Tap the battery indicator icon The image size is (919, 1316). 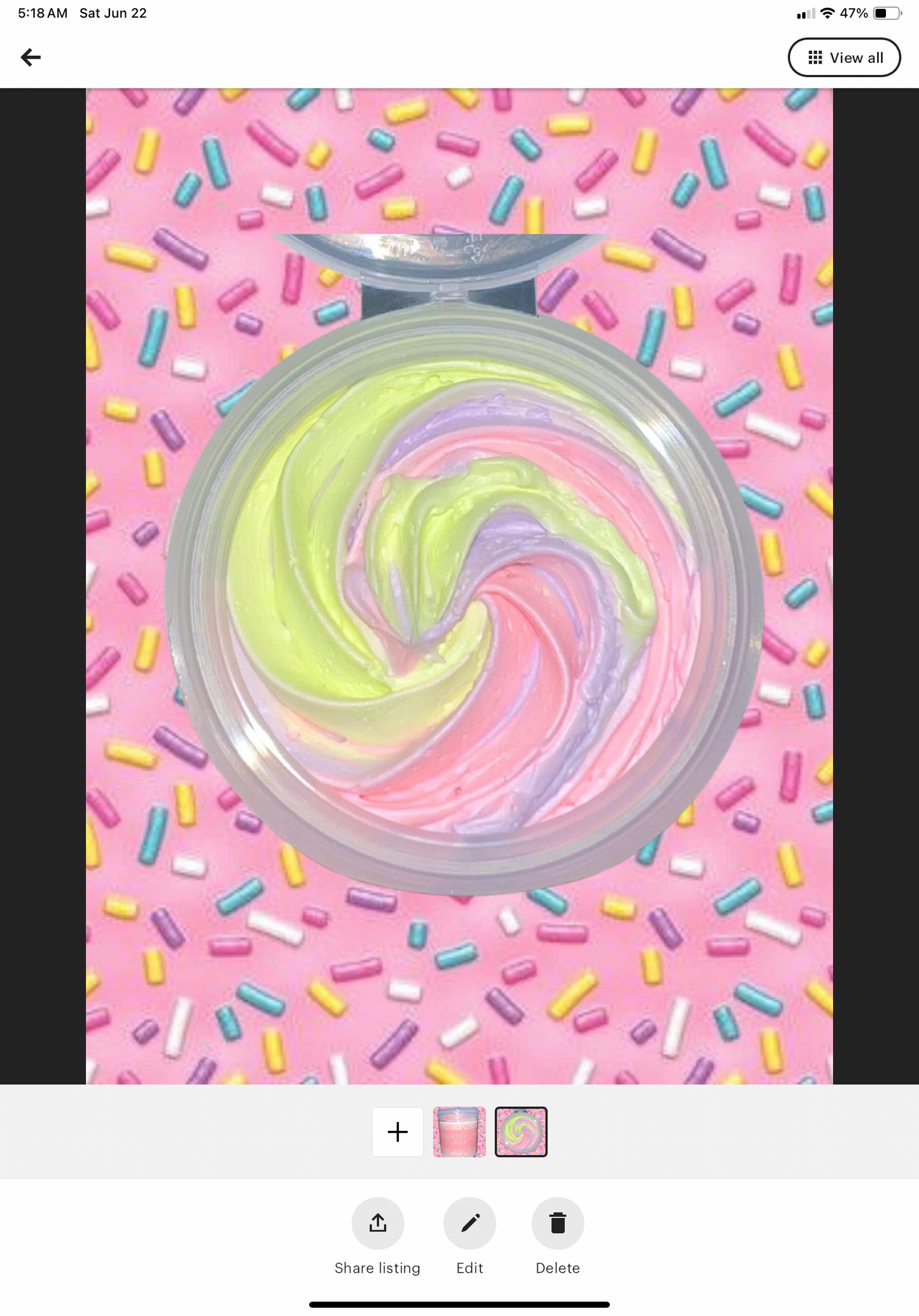887,12
